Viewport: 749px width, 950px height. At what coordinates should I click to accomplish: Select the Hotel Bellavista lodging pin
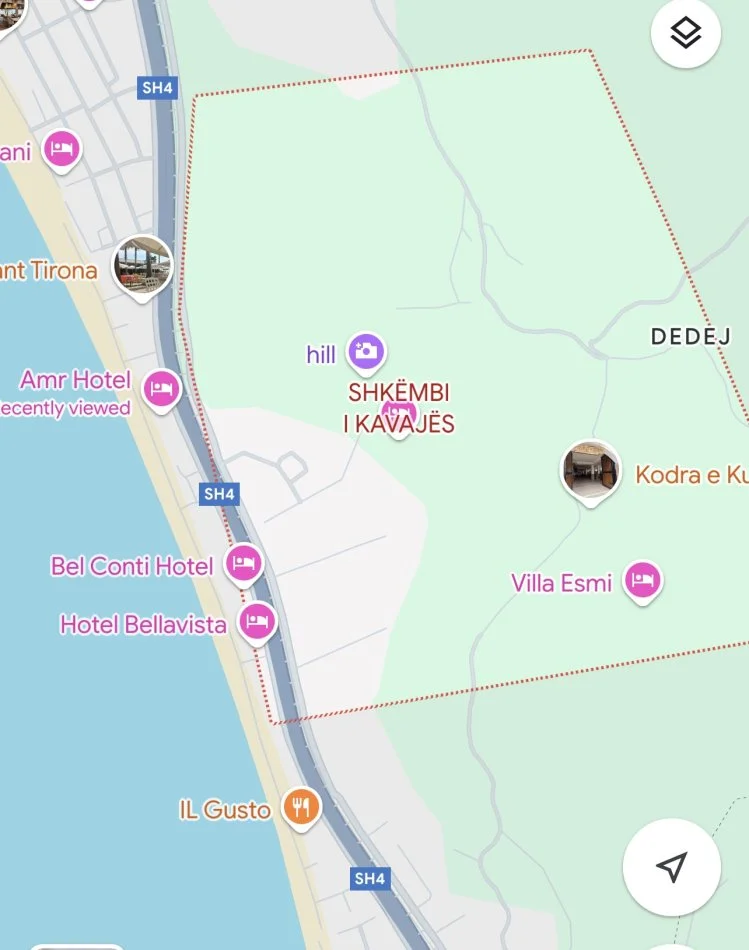(258, 622)
